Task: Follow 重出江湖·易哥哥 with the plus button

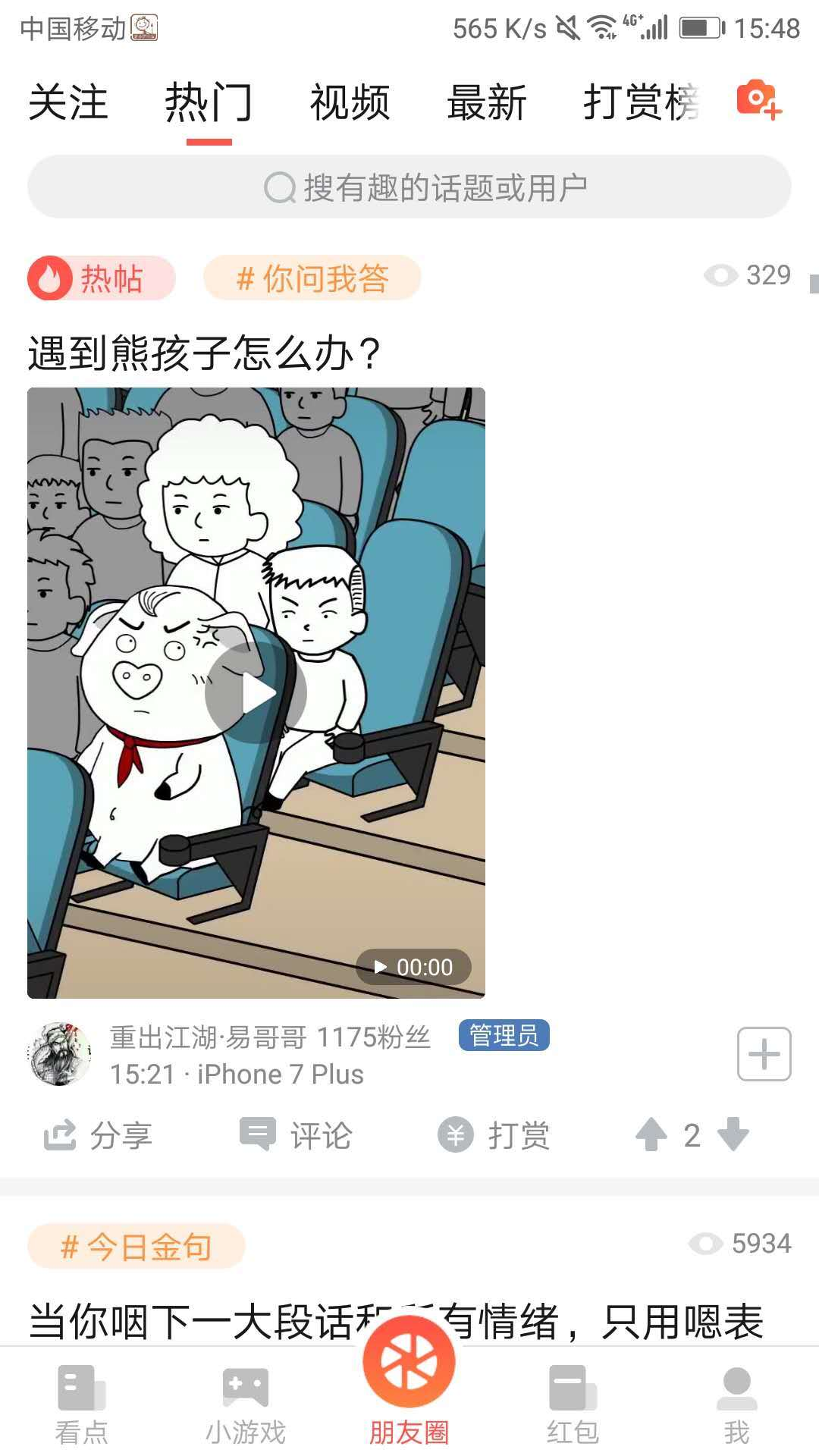Action: (x=764, y=1054)
